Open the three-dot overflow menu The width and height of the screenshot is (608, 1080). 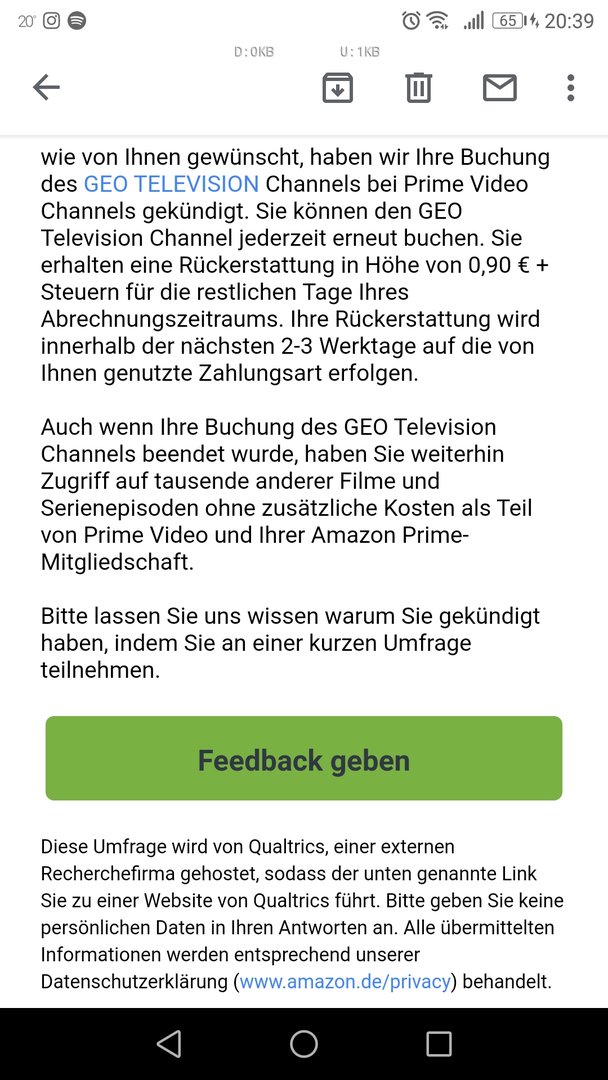tap(570, 87)
